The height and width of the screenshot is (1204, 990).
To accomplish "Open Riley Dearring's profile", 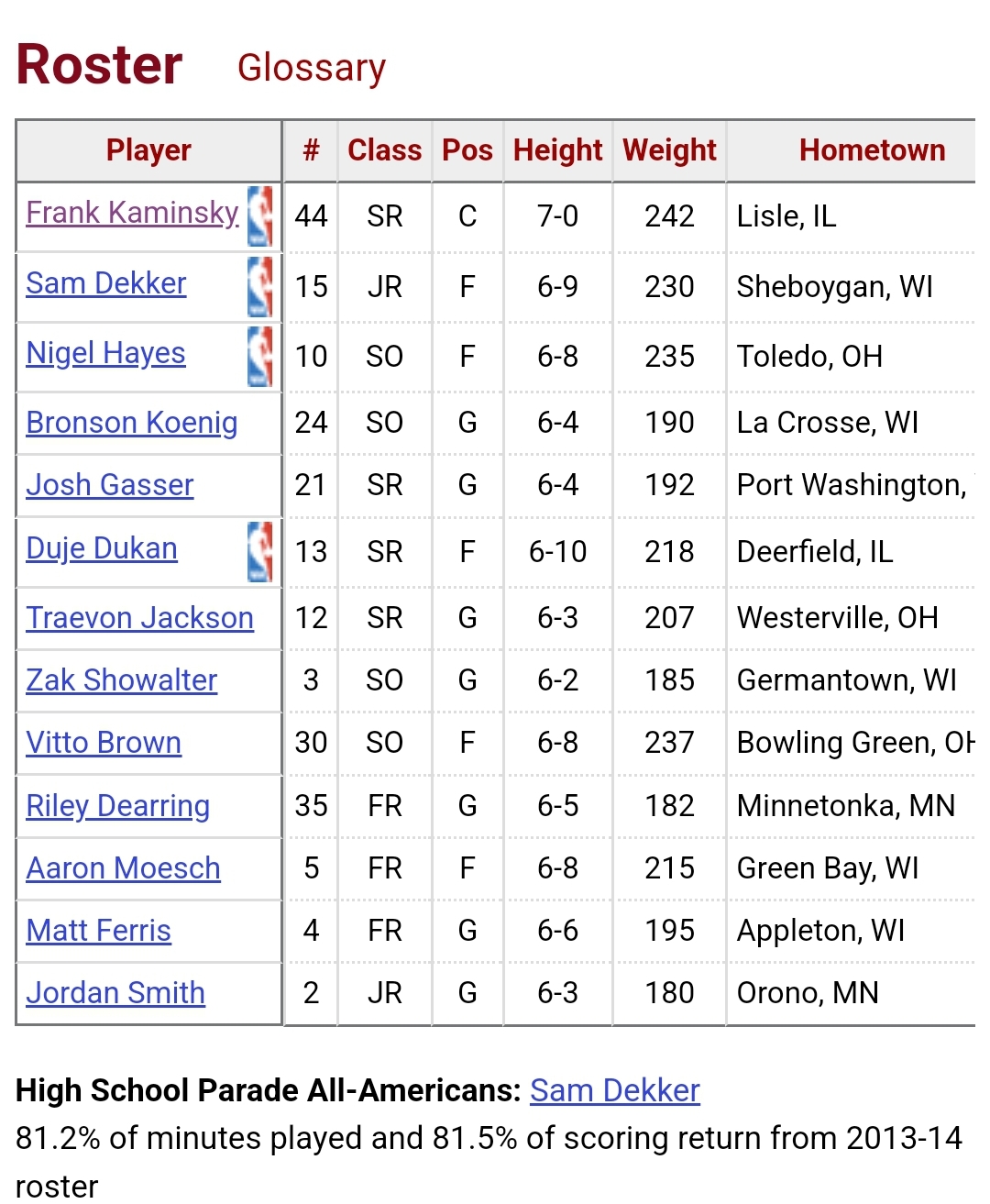I will [118, 806].
